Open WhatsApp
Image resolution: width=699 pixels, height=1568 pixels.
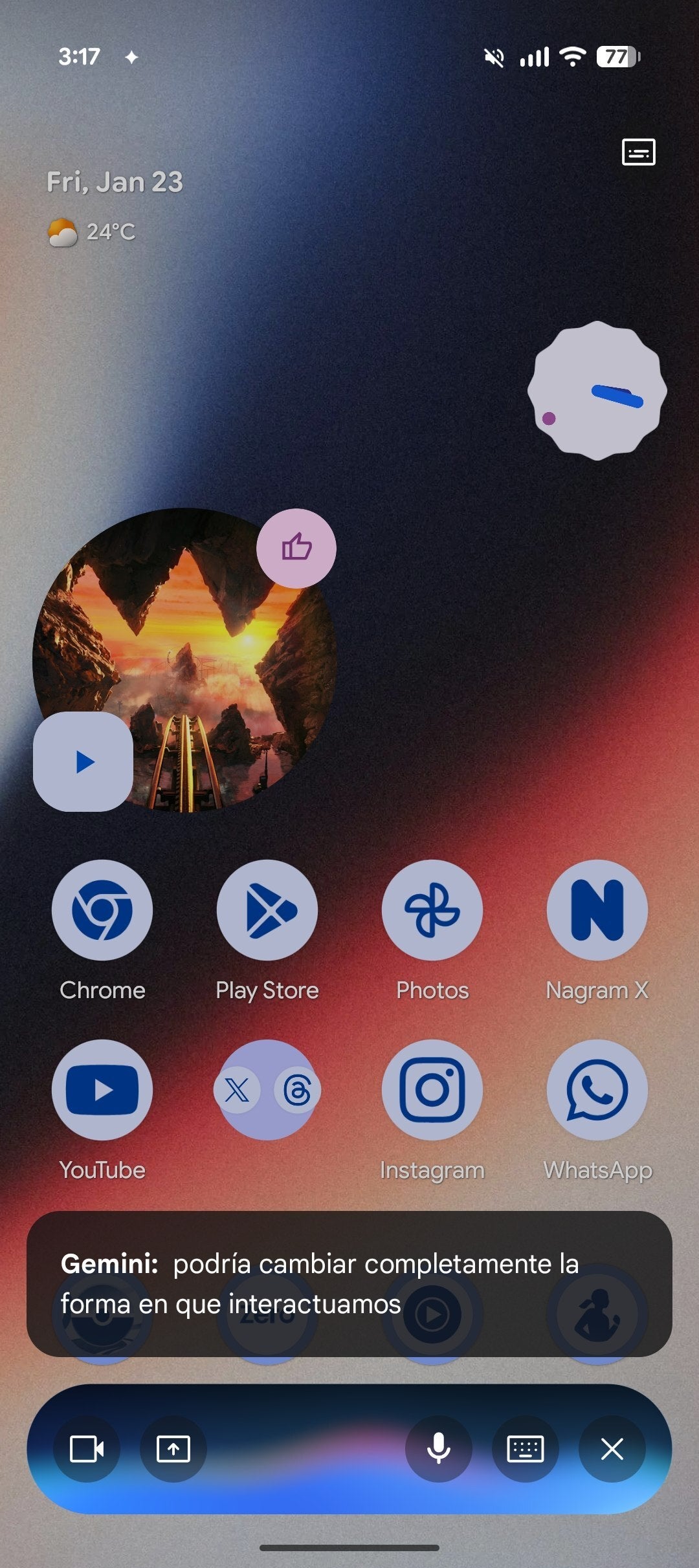click(597, 1090)
